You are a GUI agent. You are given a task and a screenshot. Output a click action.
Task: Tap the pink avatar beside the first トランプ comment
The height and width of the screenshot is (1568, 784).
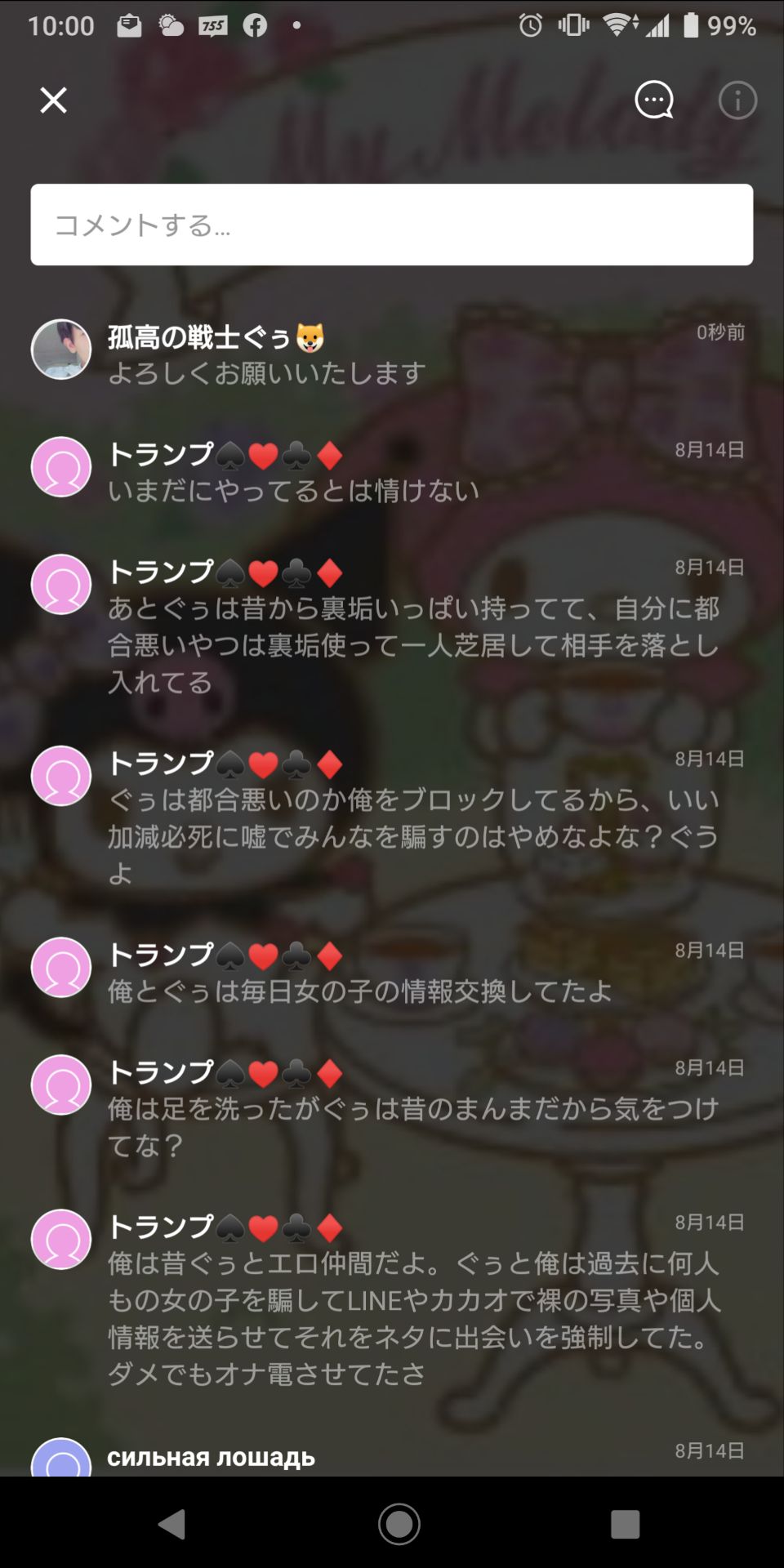[x=60, y=465]
